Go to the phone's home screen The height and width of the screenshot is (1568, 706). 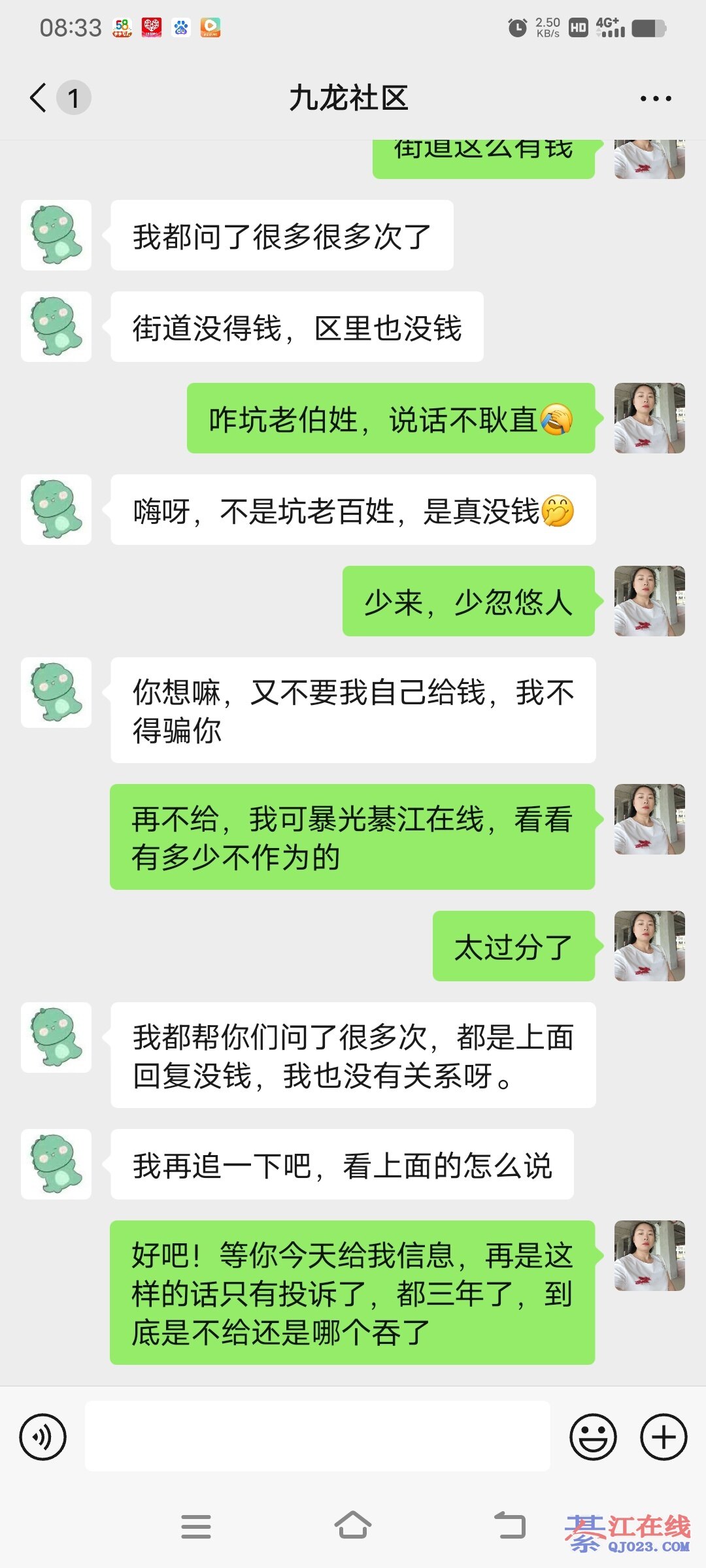coord(353,1526)
